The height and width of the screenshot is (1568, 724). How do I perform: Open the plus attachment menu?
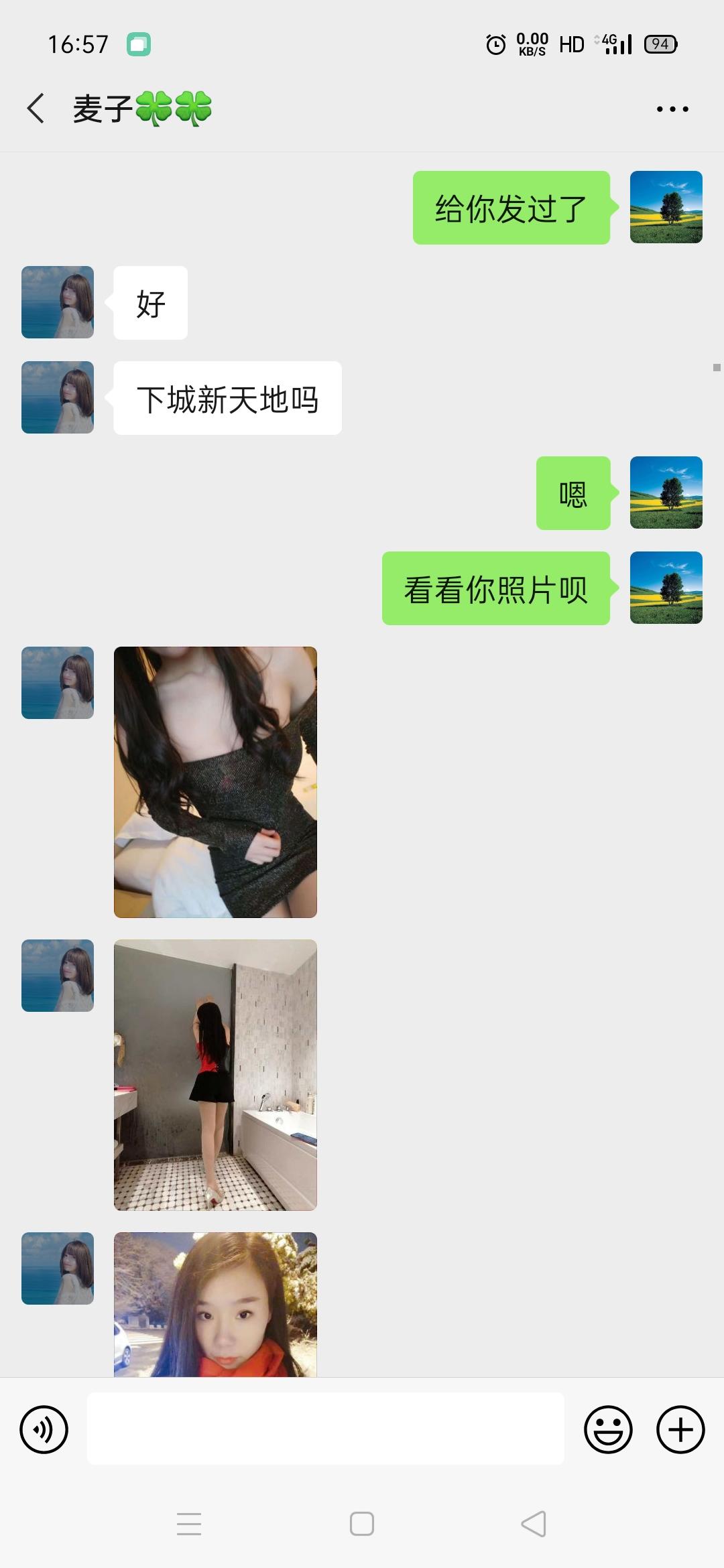click(680, 1429)
